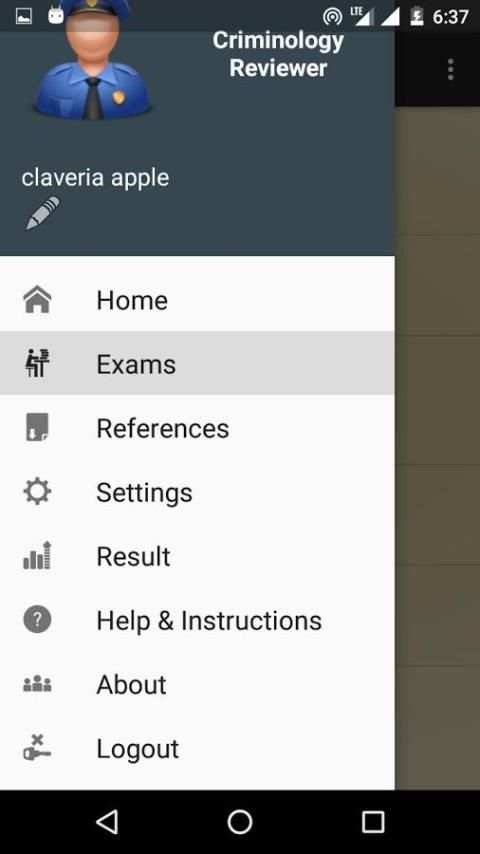The image size is (480, 854).
Task: Go to Home in the drawer
Action: click(x=197, y=300)
